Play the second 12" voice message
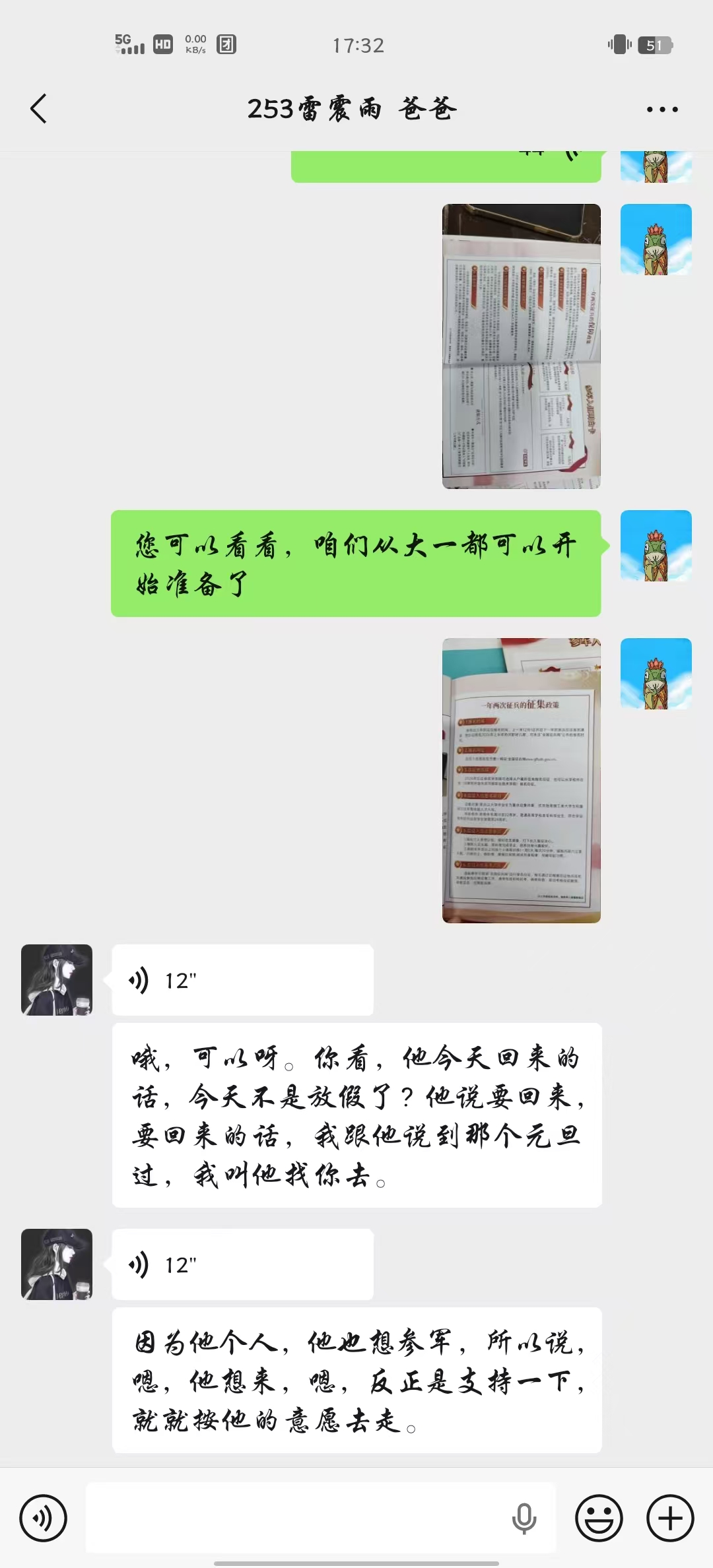The width and height of the screenshot is (713, 1568). tap(242, 1264)
